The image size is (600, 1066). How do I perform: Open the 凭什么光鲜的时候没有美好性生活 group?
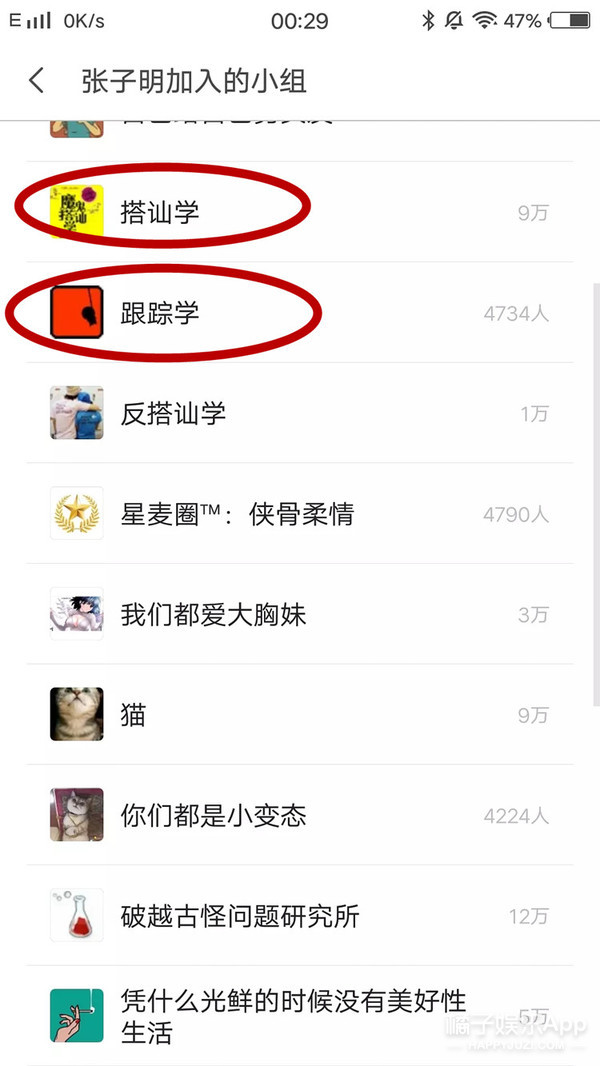[293, 1015]
